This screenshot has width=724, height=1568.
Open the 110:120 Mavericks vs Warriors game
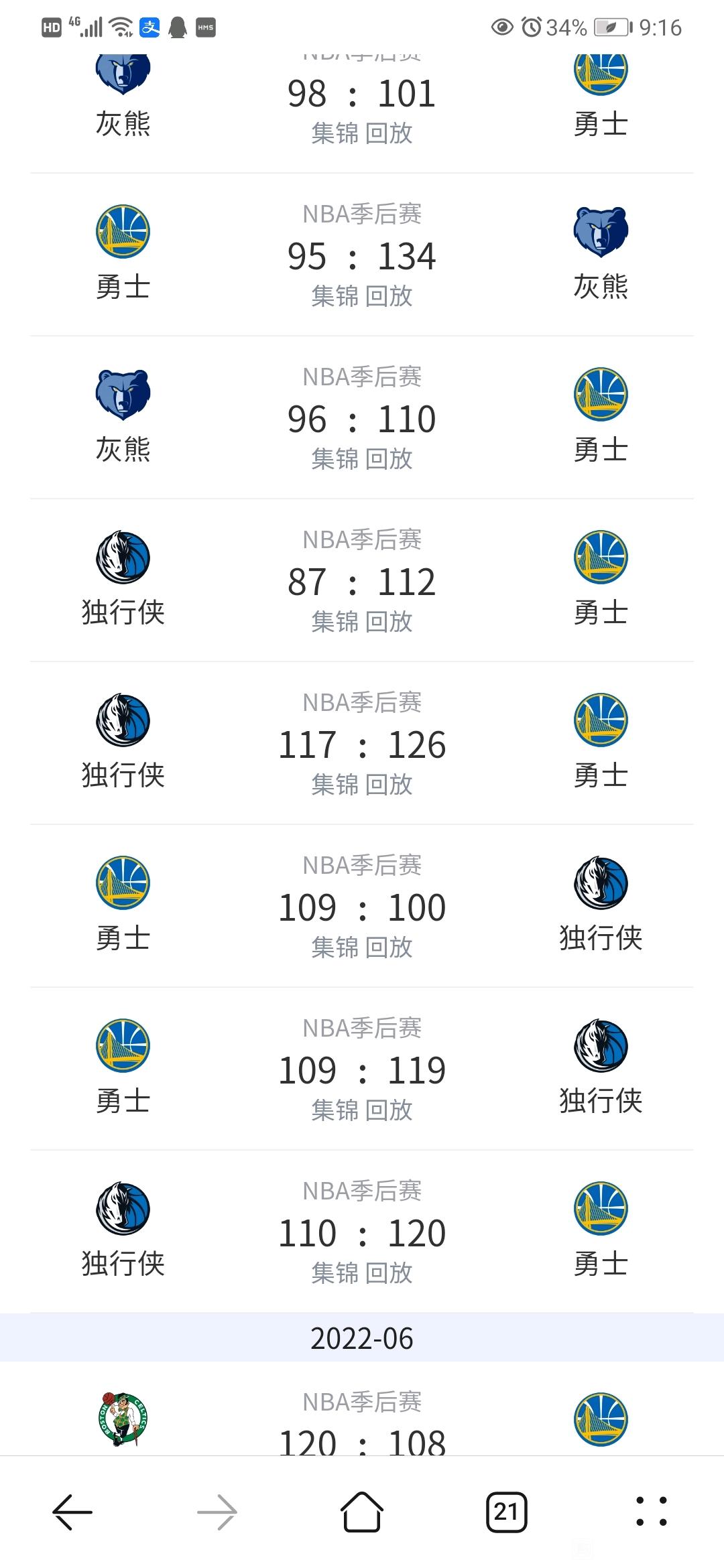362,1232
